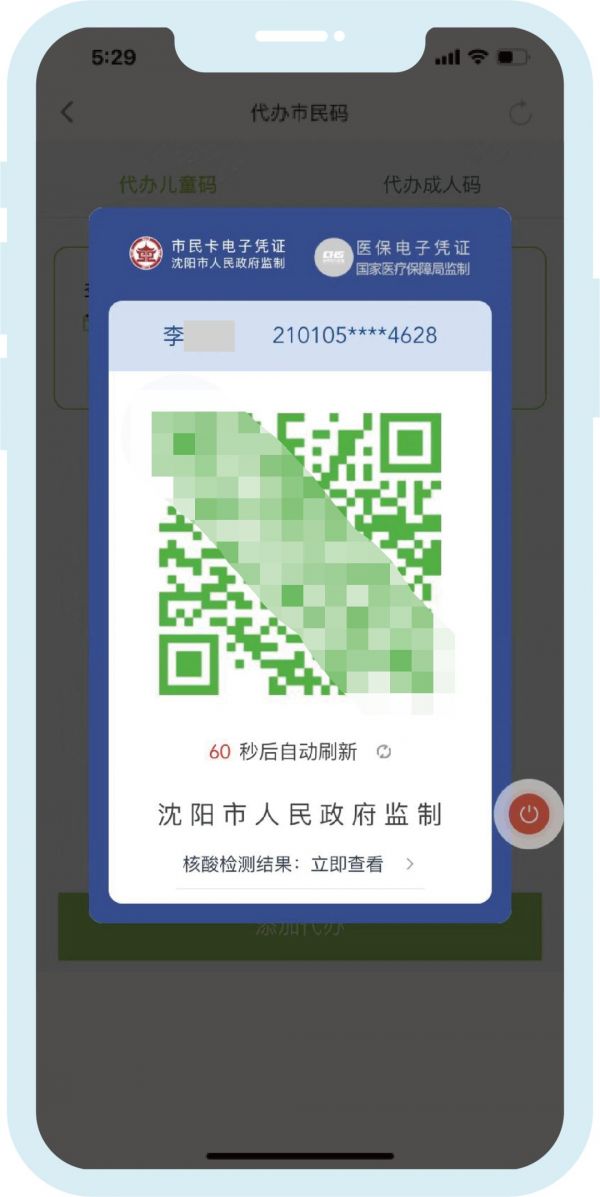The width and height of the screenshot is (600, 1197).
Task: Tap the reload icon in the top bar
Action: pyautogui.click(x=520, y=113)
